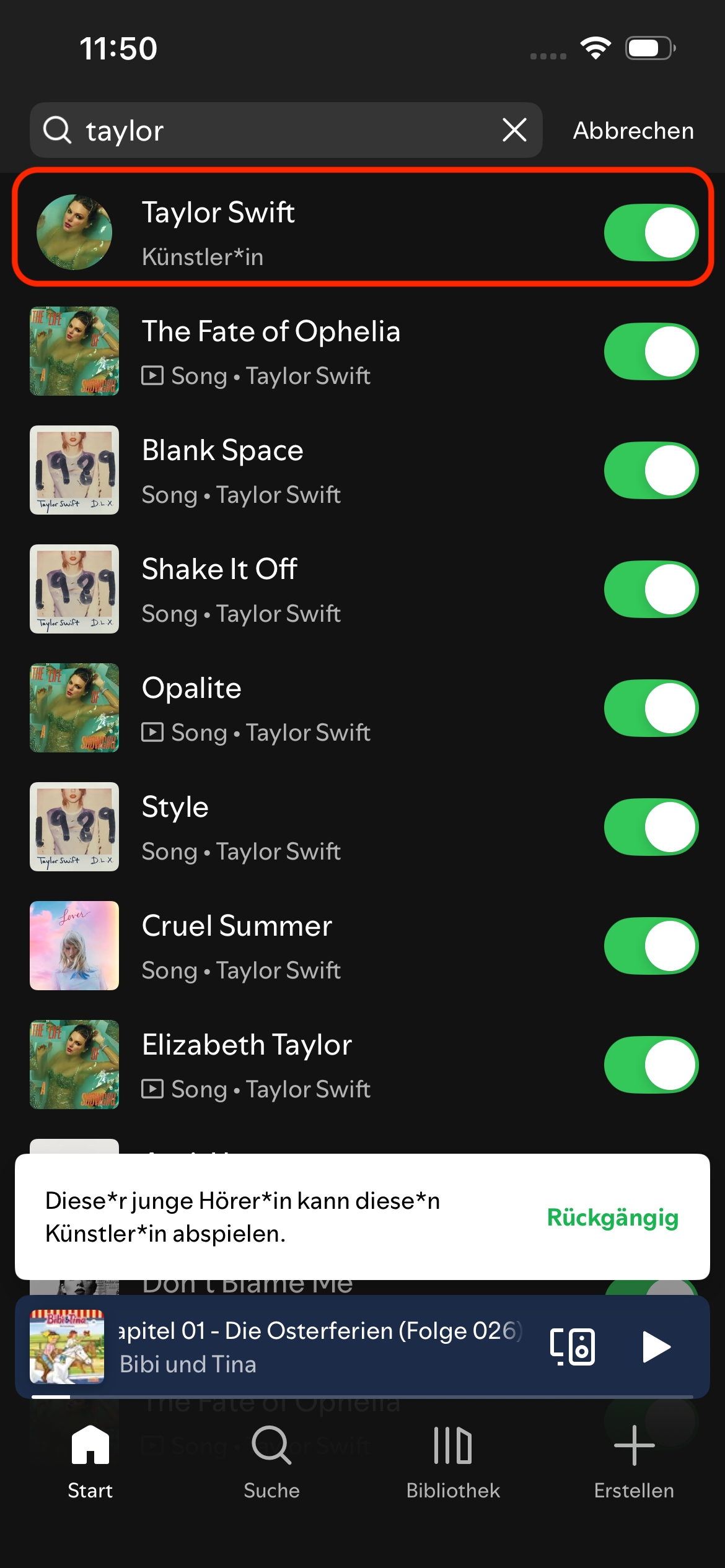Toggle off the Taylor Swift artist switch
The height and width of the screenshot is (1568, 725).
coord(651,232)
